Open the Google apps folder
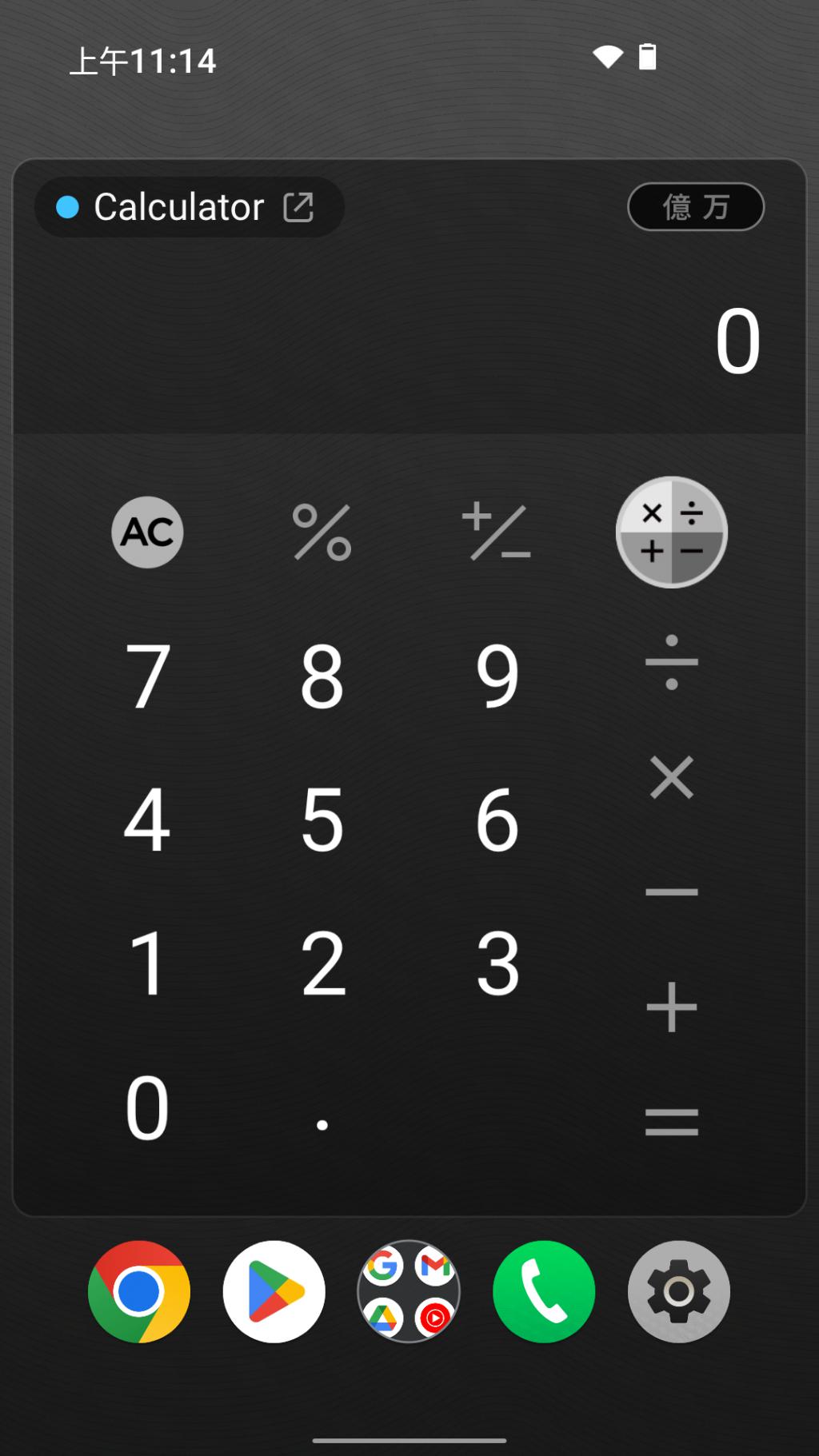The width and height of the screenshot is (819, 1456). 409,1291
